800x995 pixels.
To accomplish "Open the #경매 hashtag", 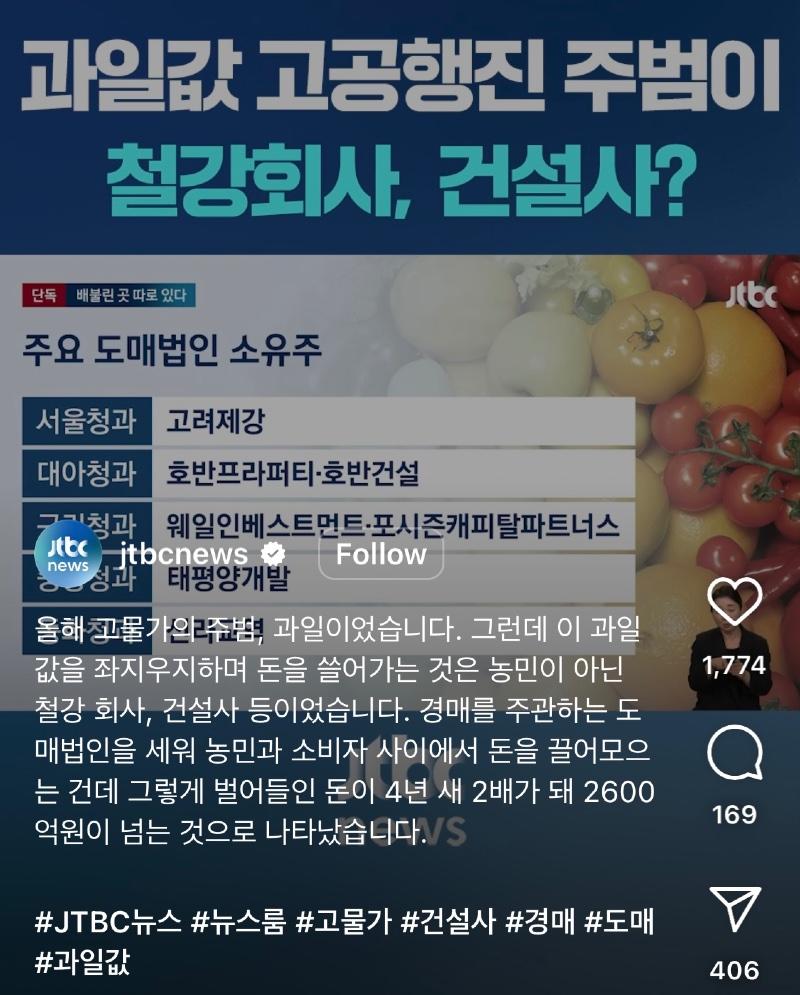I will coord(540,922).
